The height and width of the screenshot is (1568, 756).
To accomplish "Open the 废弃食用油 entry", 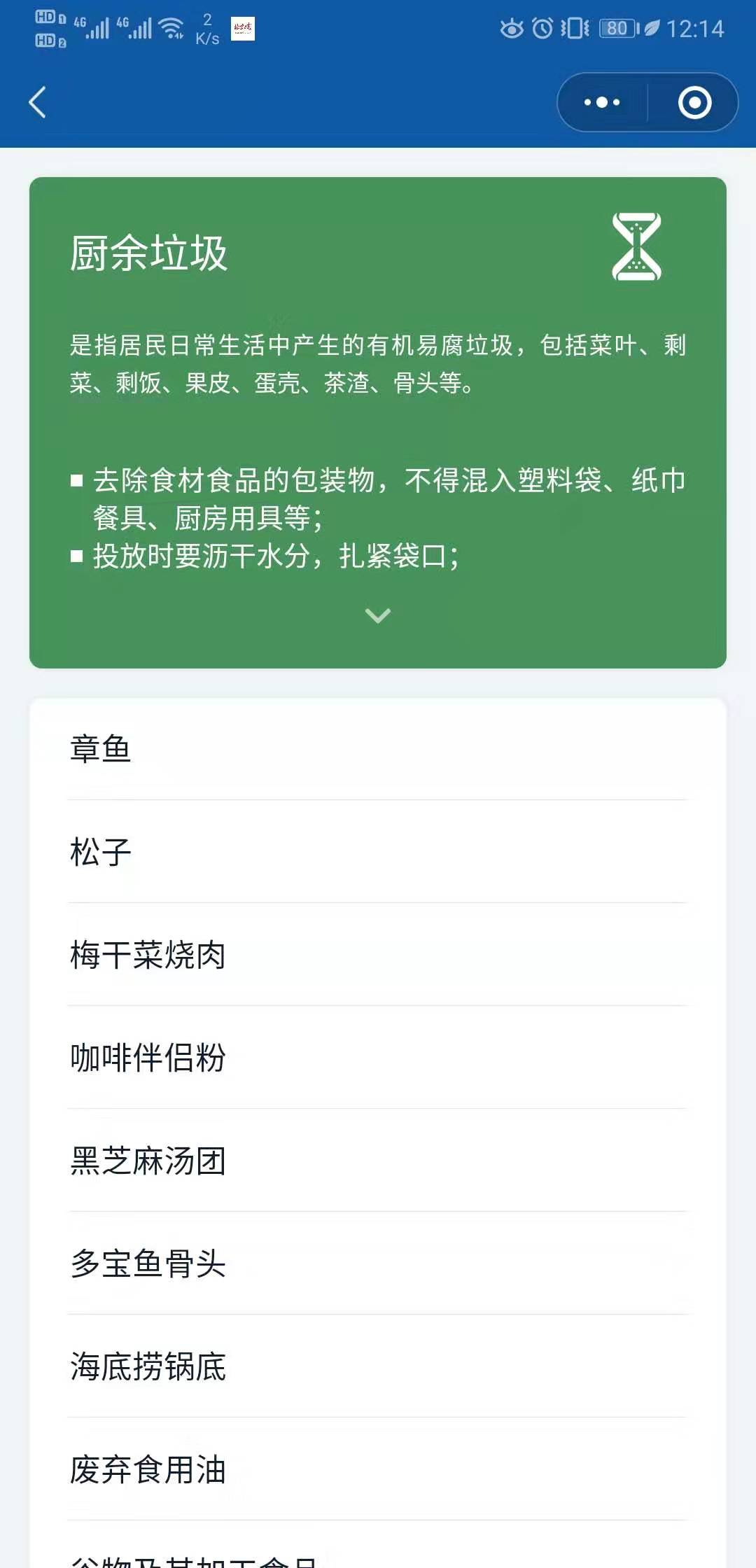I will (378, 1469).
